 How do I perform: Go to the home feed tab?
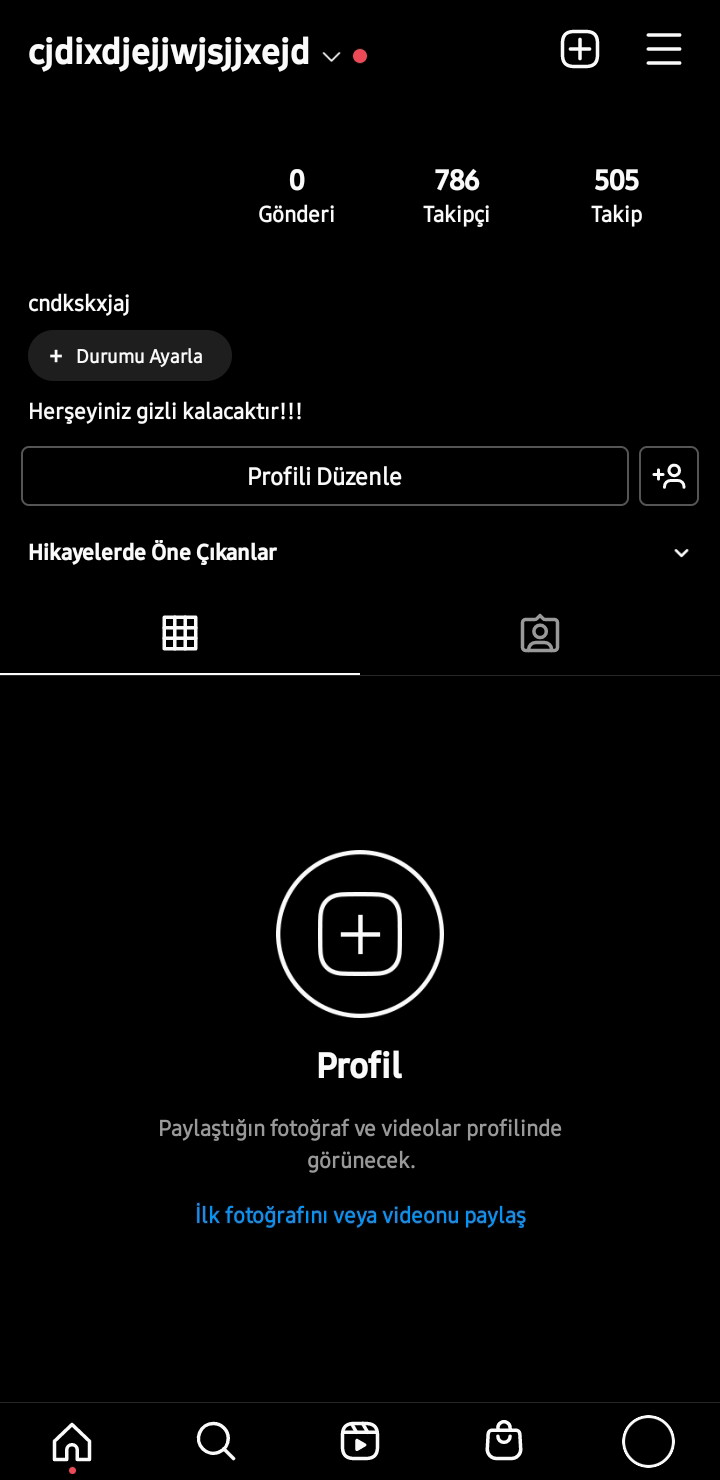(x=72, y=1441)
